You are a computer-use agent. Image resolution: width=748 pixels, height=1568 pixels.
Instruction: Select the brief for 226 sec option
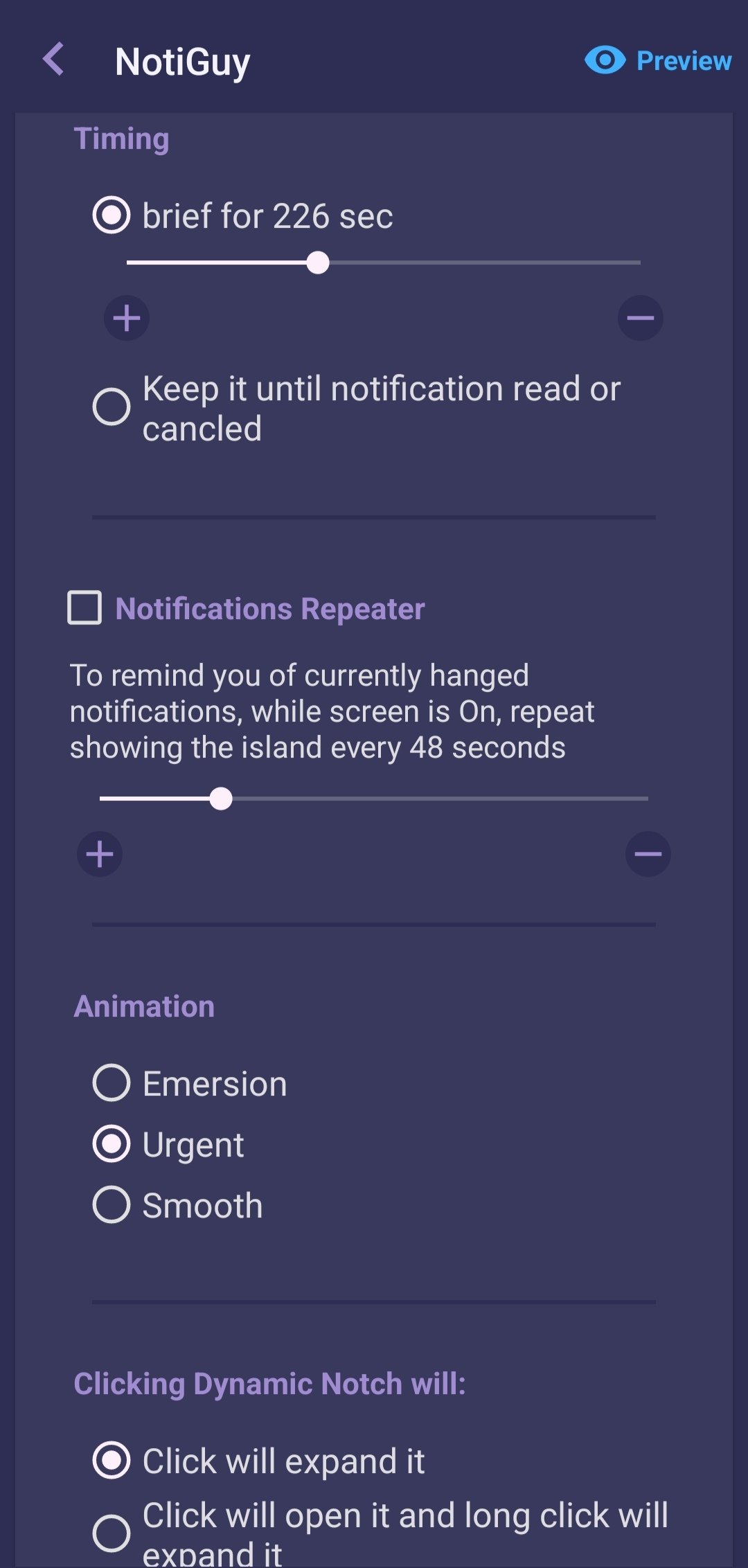pos(243,215)
